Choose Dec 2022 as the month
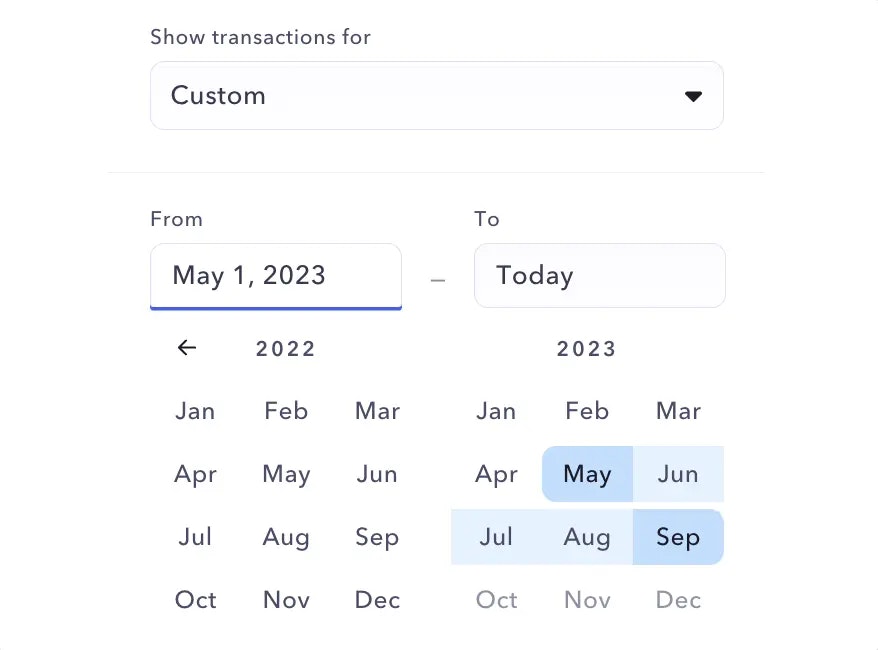The image size is (878, 650). [x=377, y=600]
